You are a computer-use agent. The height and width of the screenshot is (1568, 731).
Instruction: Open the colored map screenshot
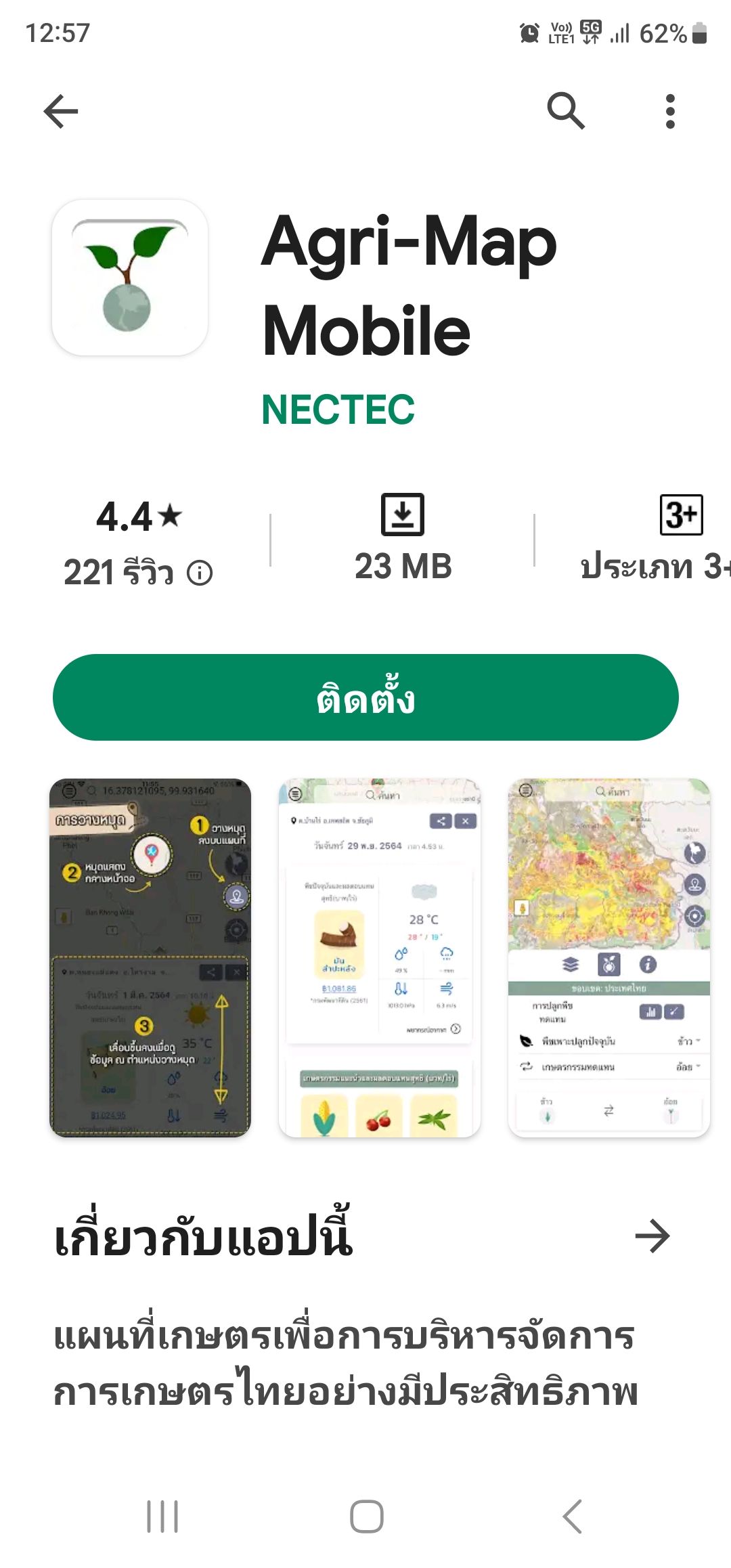pyautogui.click(x=608, y=957)
